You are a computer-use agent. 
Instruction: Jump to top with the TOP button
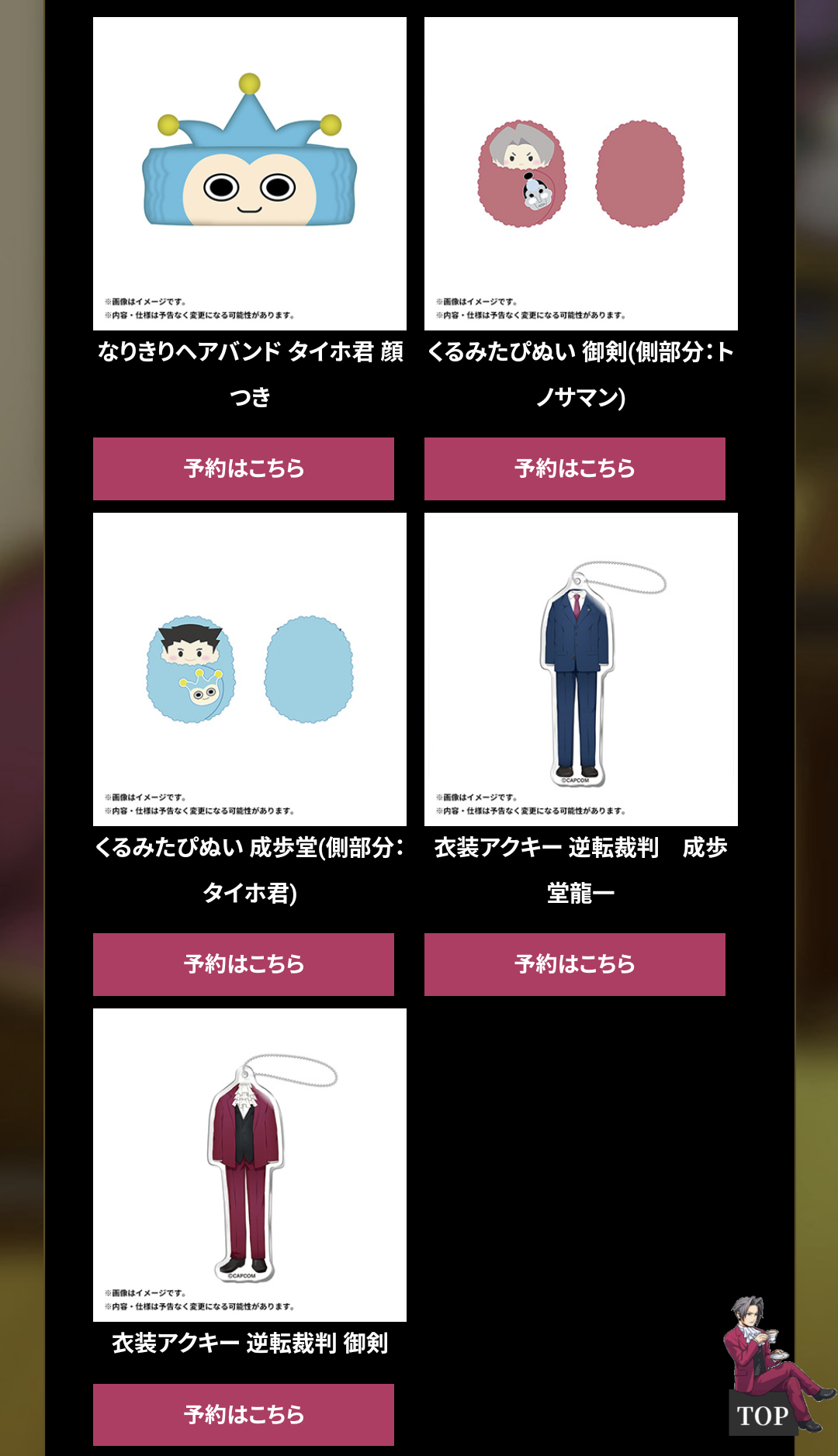pyautogui.click(x=764, y=1415)
